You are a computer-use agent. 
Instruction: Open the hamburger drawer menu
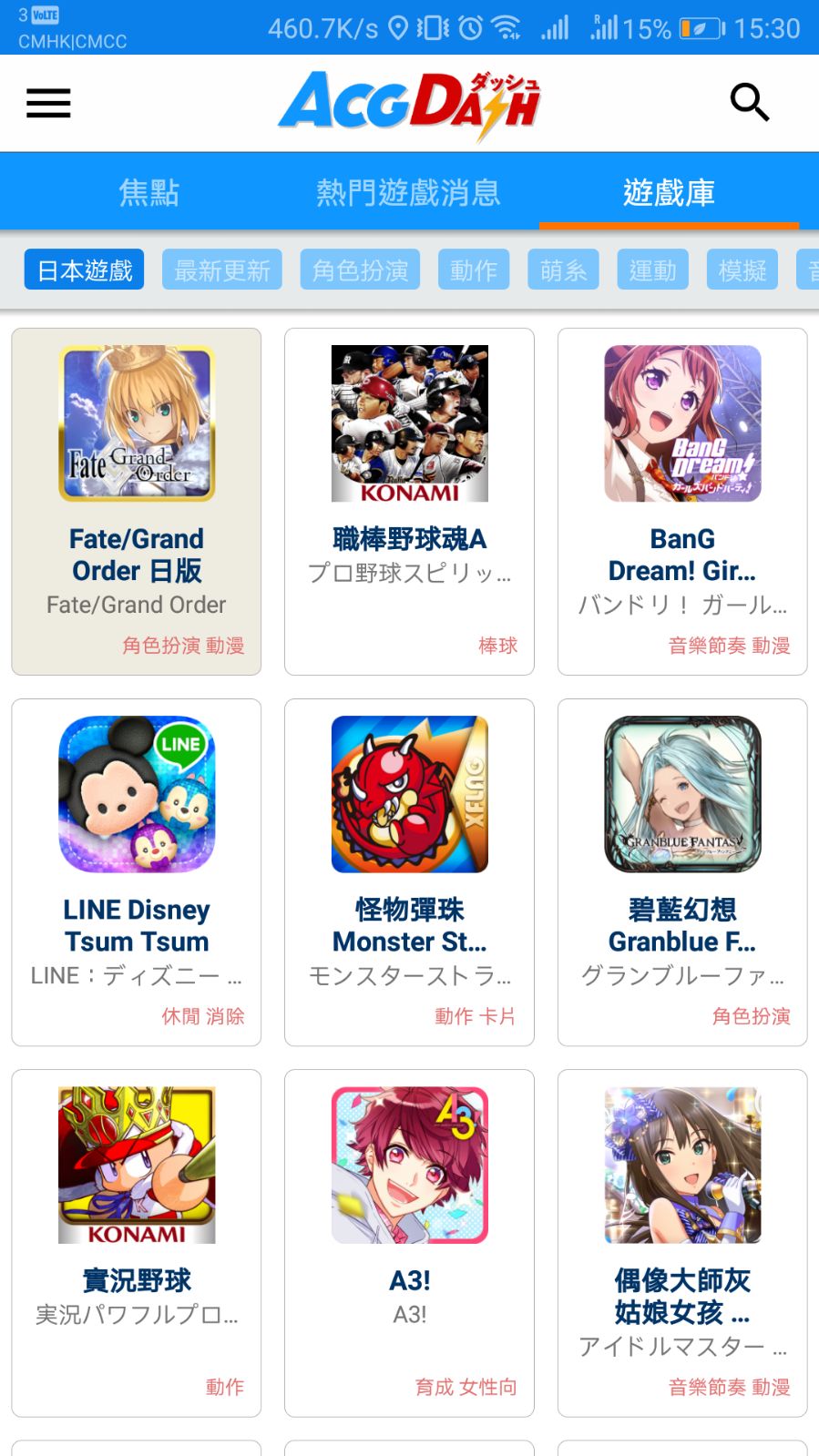click(48, 103)
